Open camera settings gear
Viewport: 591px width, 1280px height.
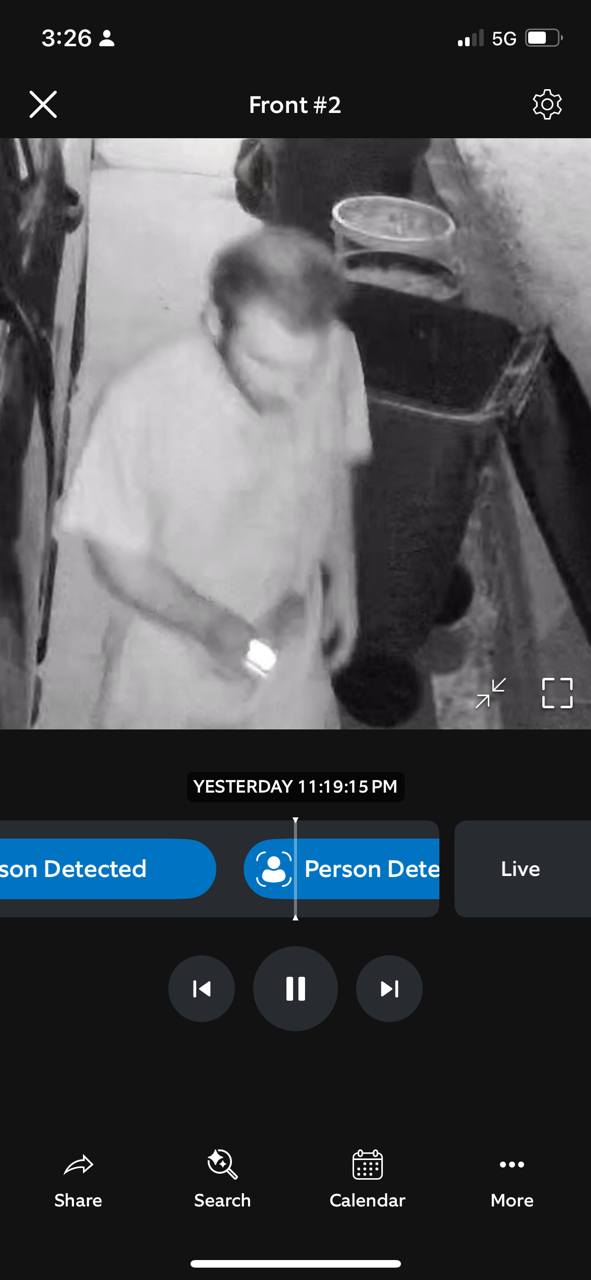click(547, 104)
